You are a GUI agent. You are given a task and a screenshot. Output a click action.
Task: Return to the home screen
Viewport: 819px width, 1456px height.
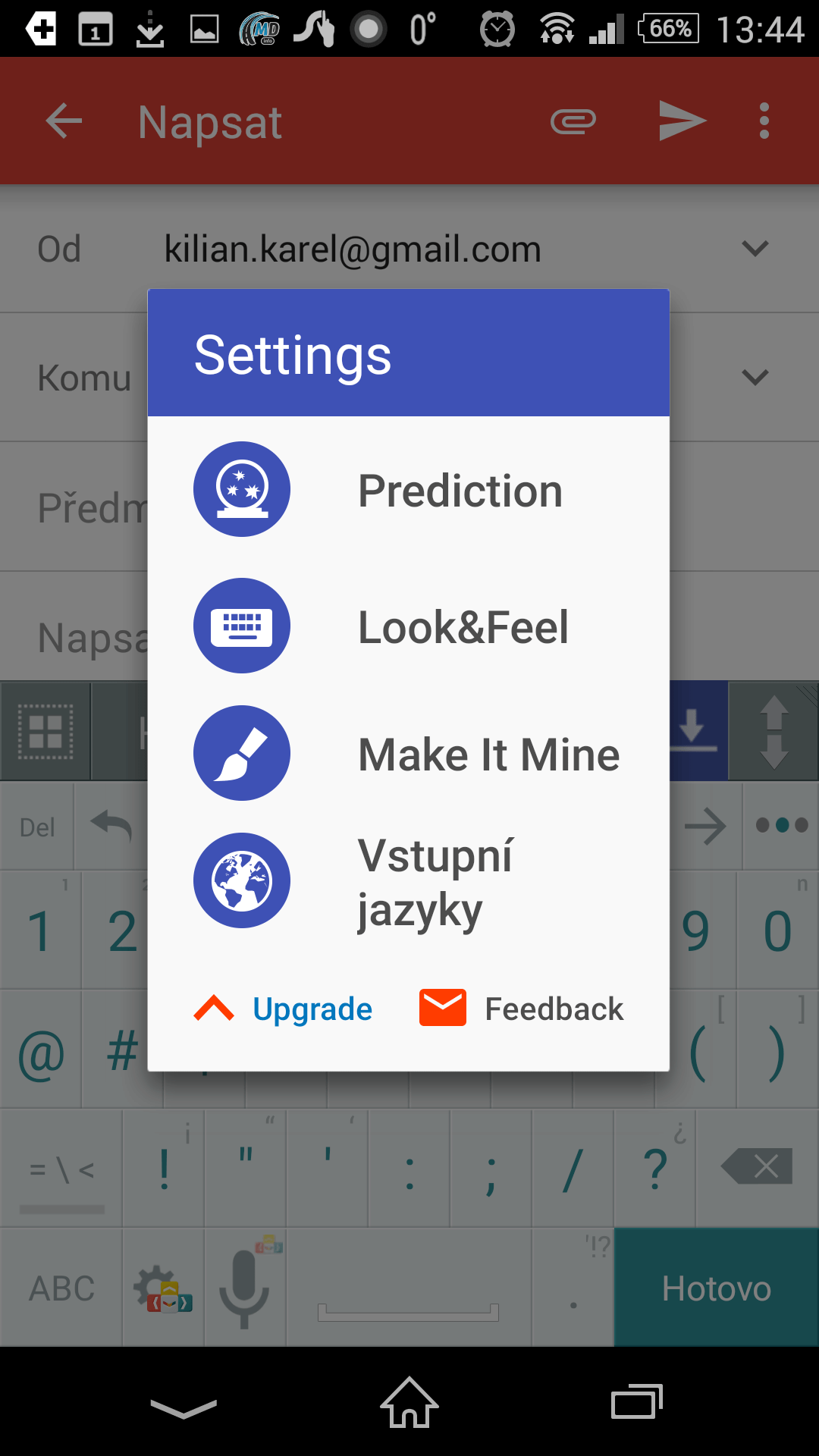(409, 1401)
